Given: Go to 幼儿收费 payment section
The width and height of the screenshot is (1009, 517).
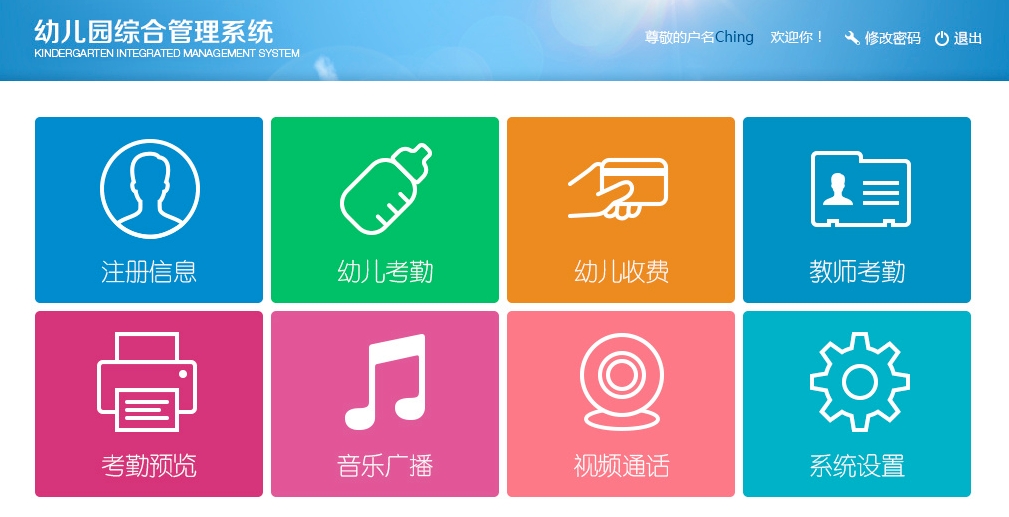Looking at the screenshot, I should coord(621,210).
